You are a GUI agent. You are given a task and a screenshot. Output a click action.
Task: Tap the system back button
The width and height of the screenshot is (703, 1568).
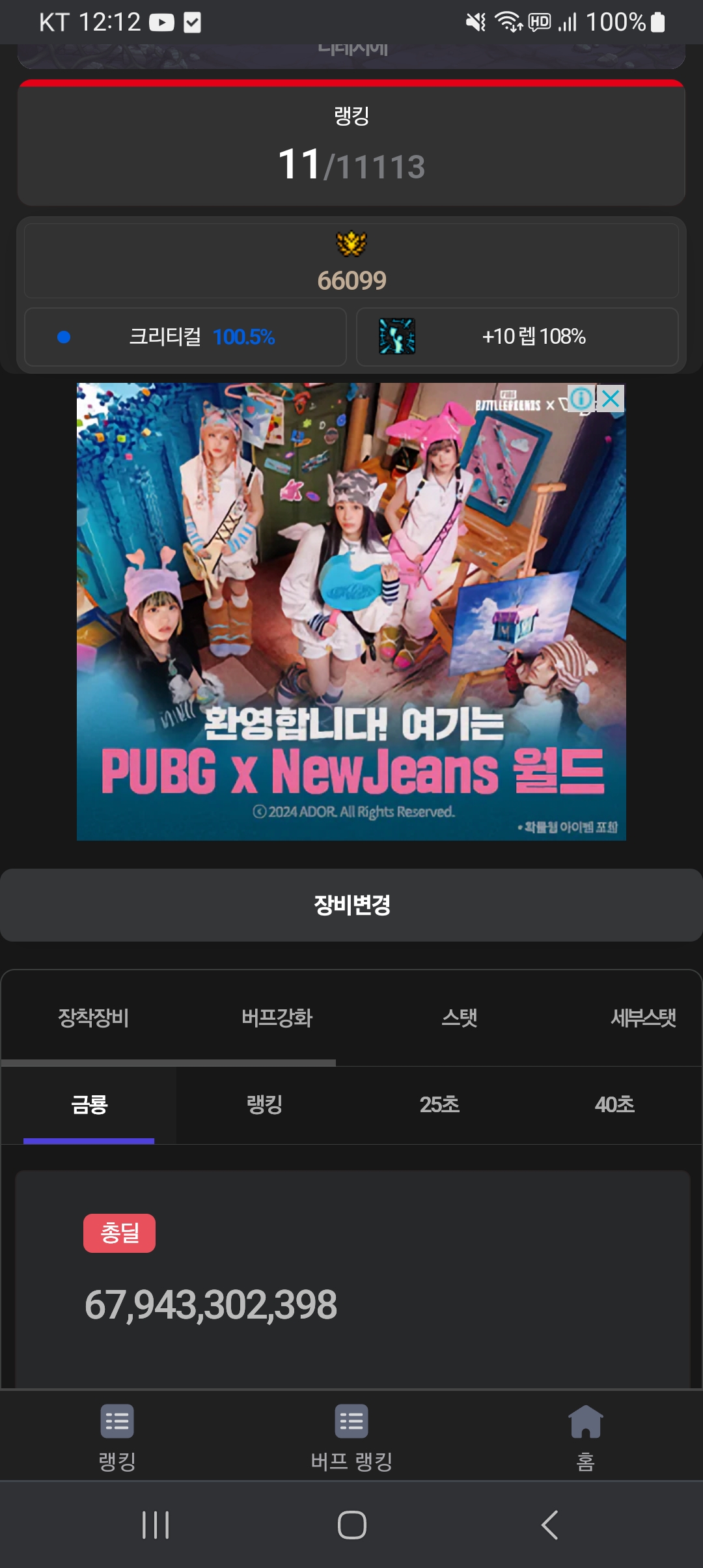click(550, 1524)
